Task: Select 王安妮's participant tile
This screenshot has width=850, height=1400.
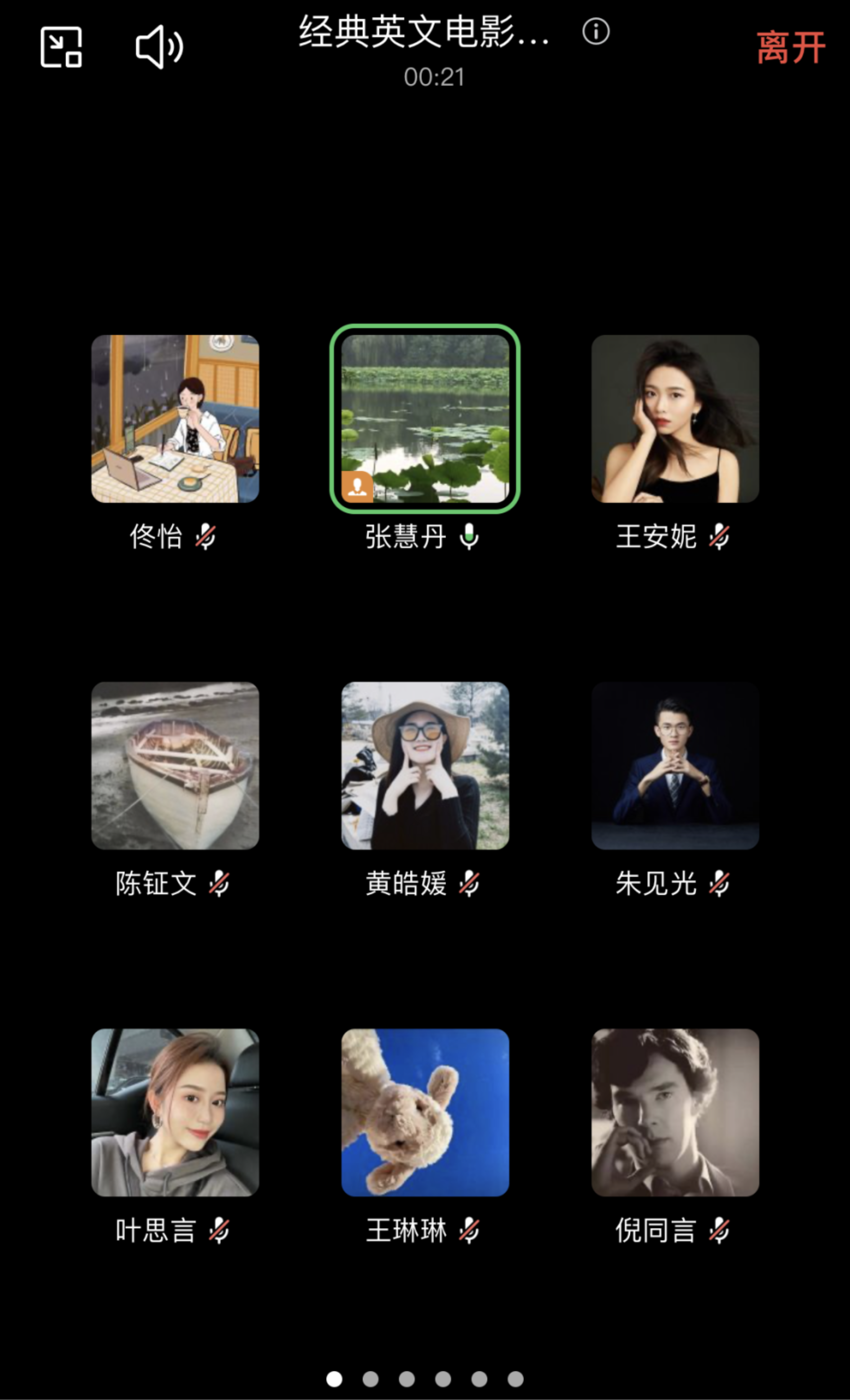Action: pos(675,419)
